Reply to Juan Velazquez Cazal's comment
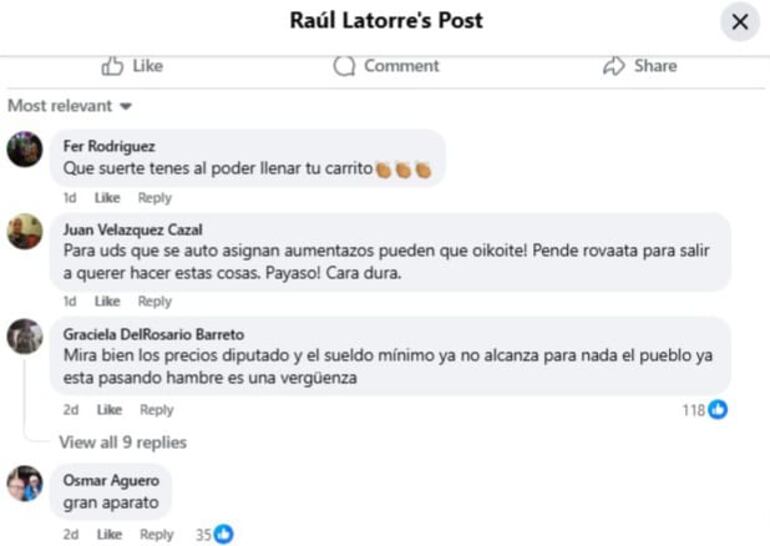770x546 pixels. pos(155,301)
